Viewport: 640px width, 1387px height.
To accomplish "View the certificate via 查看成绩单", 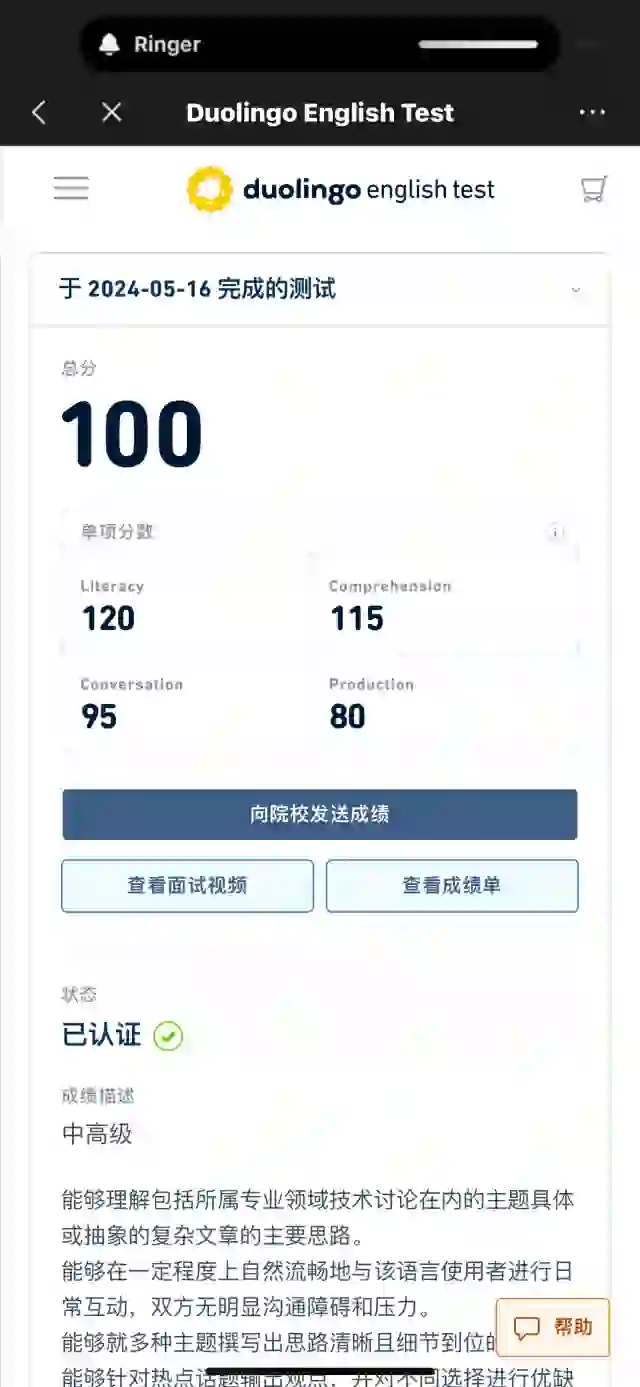I will 452,885.
